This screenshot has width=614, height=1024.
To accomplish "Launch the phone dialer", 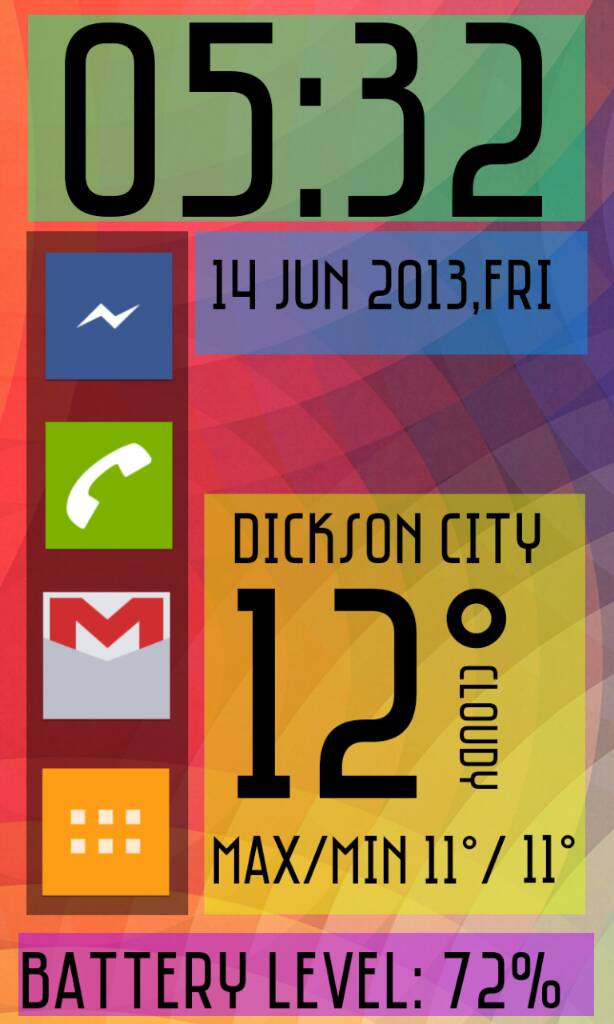I will pyautogui.click(x=108, y=485).
